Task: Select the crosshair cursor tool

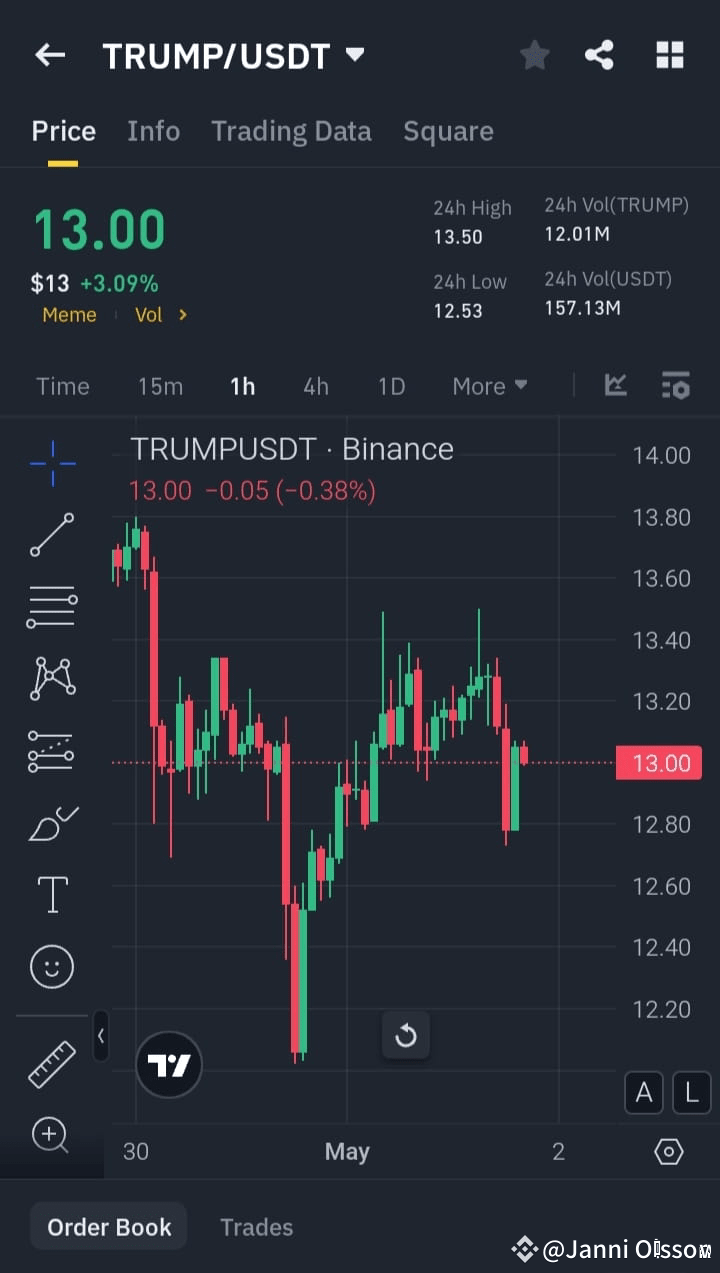Action: (52, 462)
